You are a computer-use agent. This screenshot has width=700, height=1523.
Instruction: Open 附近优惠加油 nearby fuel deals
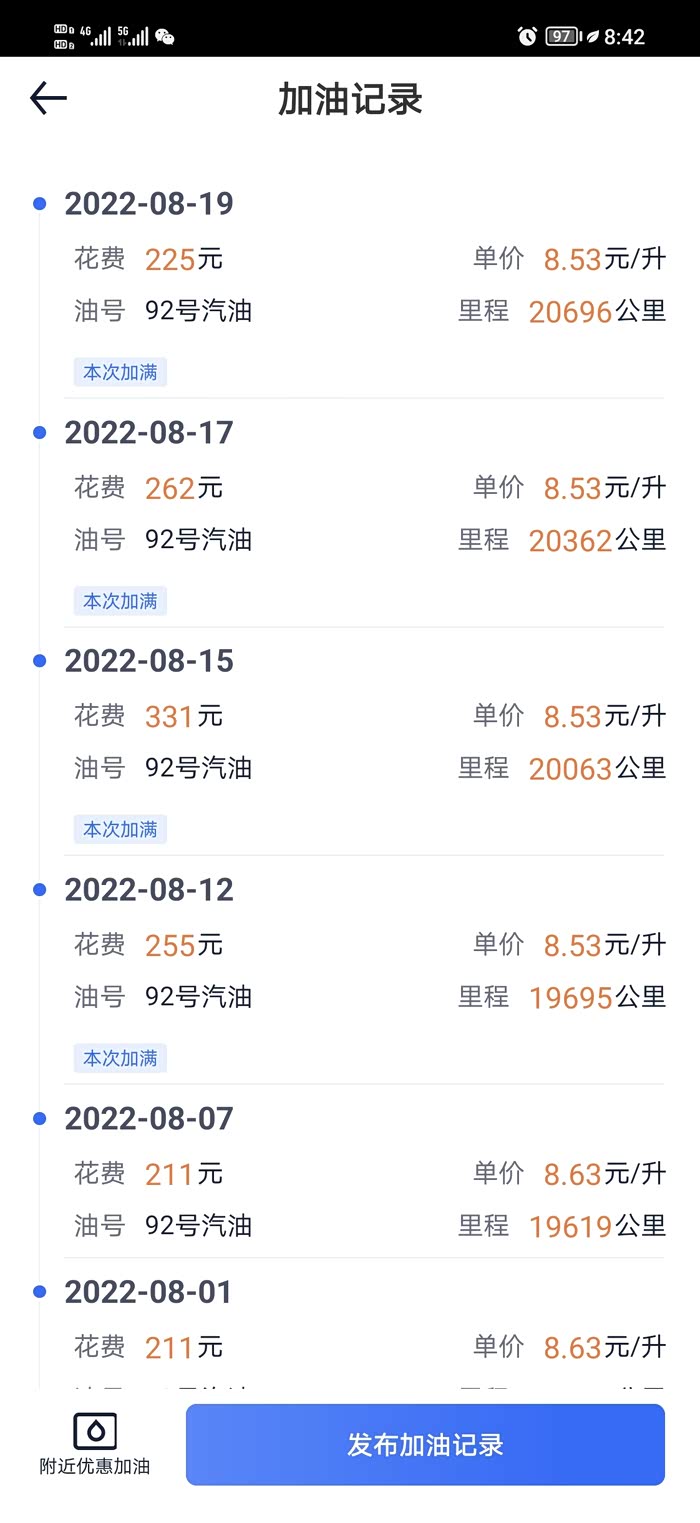[x=95, y=1445]
